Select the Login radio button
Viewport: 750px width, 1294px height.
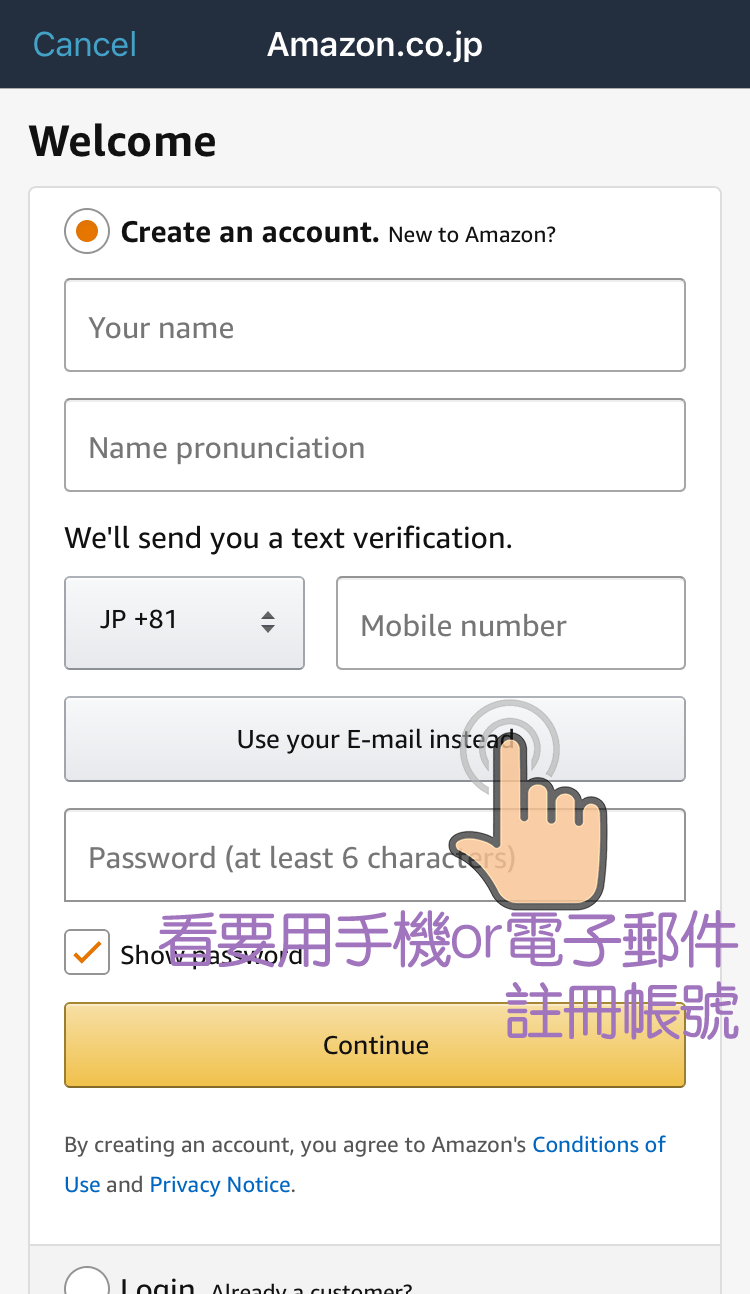tap(87, 1281)
